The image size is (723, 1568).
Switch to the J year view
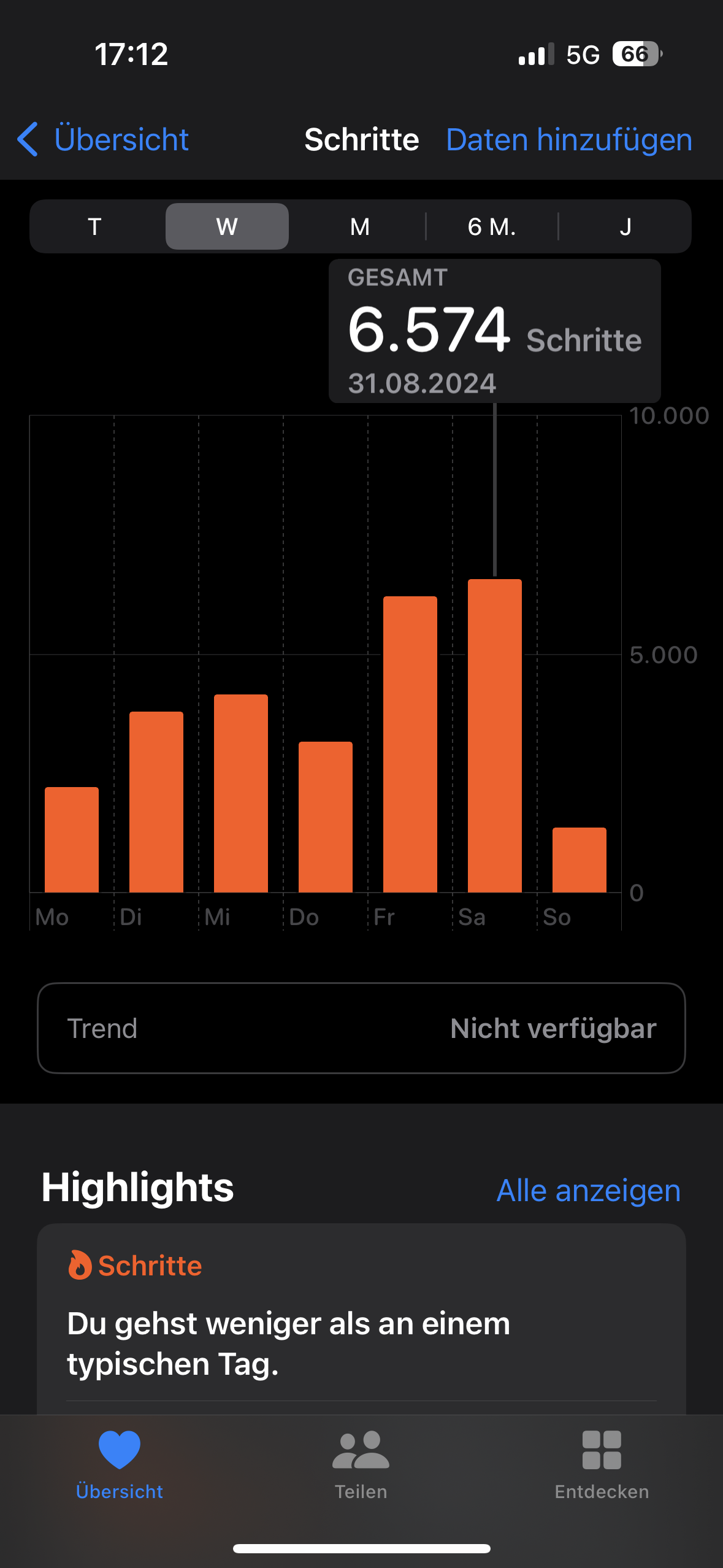click(625, 227)
